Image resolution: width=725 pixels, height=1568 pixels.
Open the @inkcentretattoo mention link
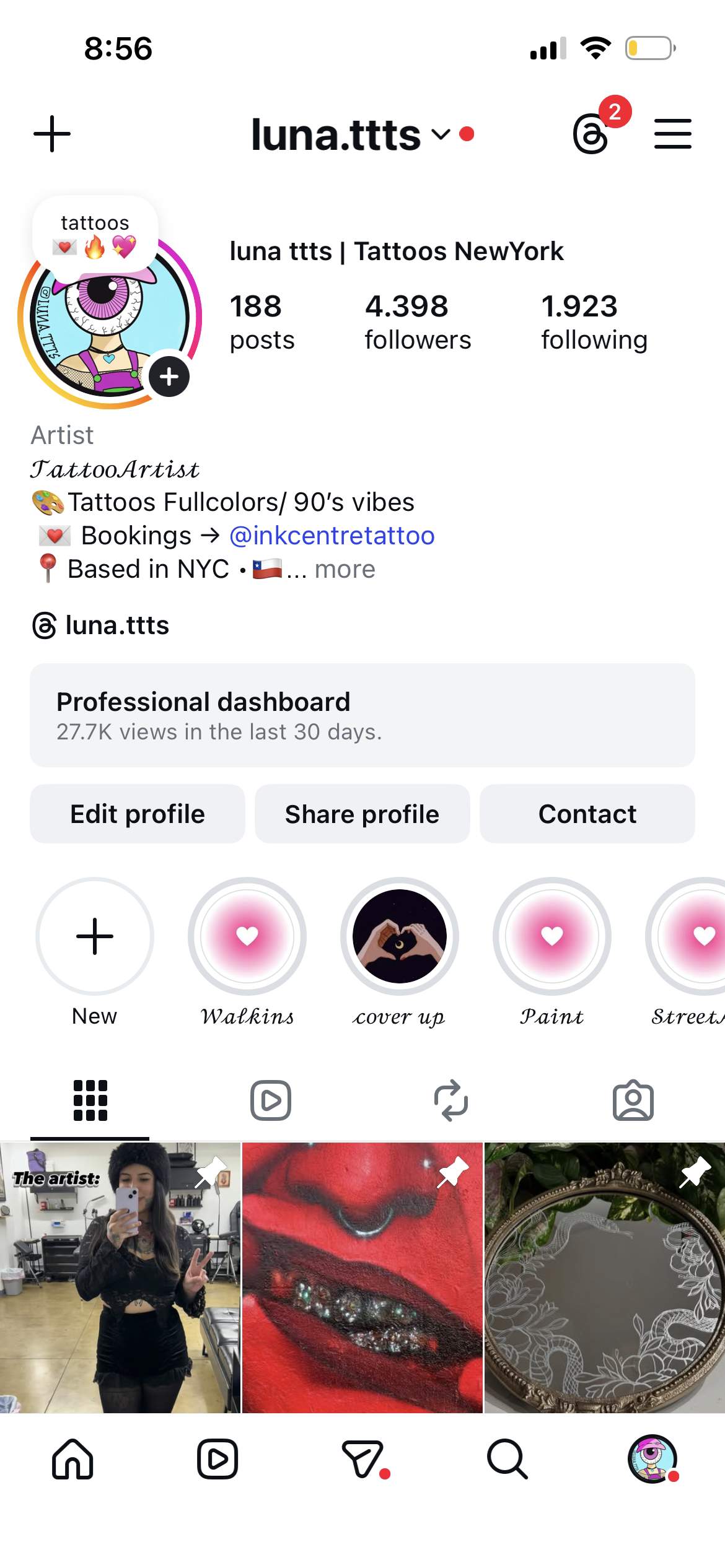[x=332, y=536]
